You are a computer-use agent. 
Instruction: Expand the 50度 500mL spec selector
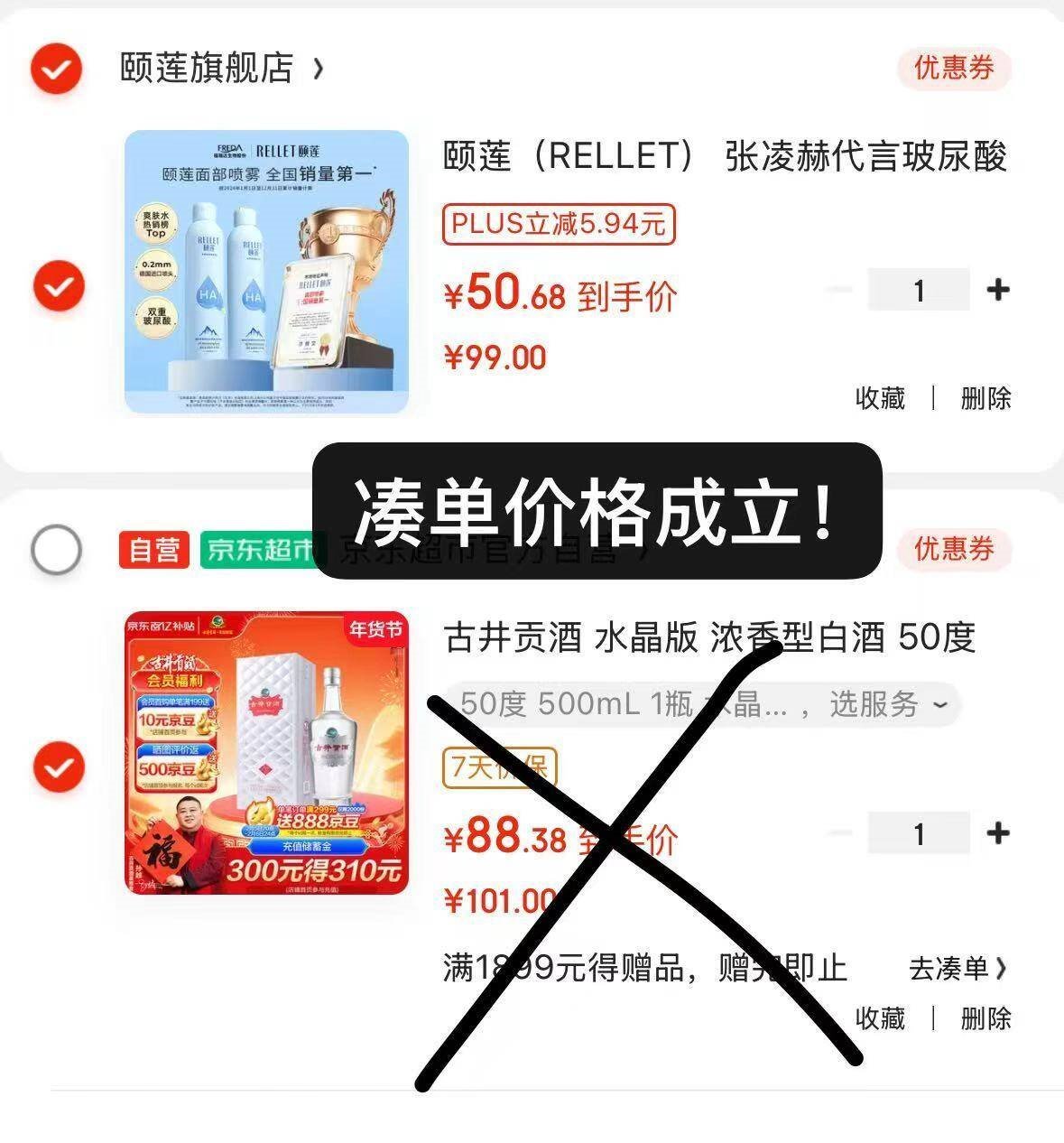pos(702,704)
